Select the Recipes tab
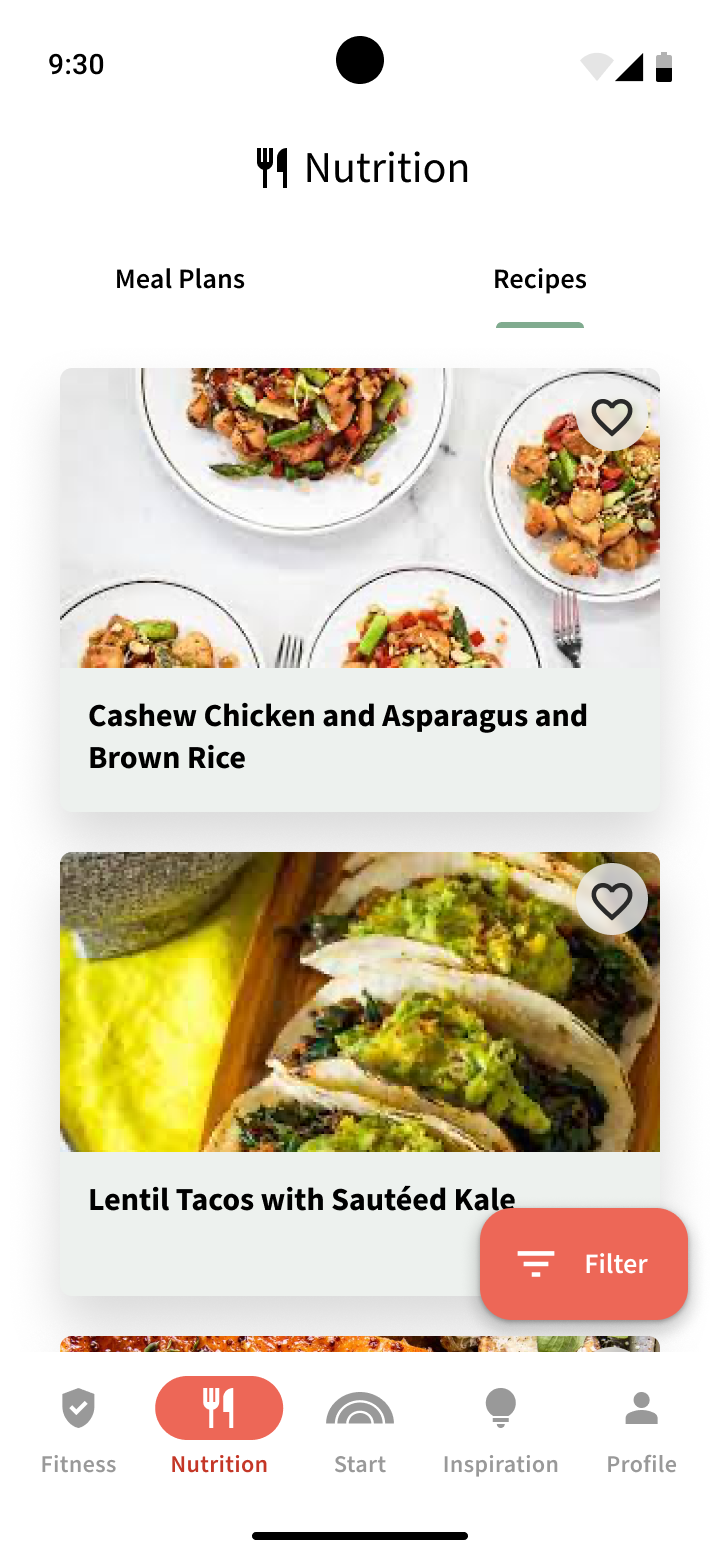This screenshot has height=1560, width=720. click(539, 279)
